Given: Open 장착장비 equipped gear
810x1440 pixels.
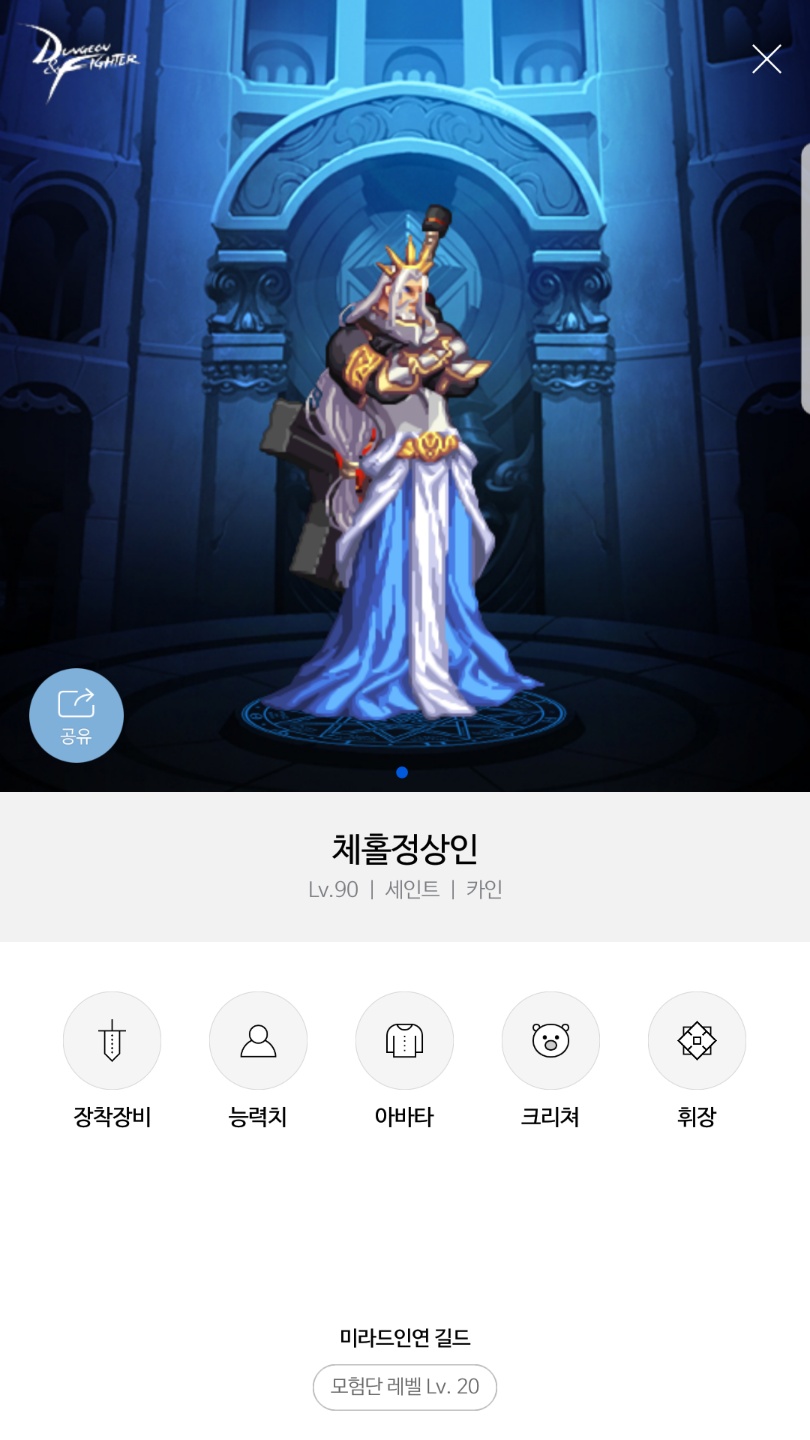Looking at the screenshot, I should (x=112, y=1041).
